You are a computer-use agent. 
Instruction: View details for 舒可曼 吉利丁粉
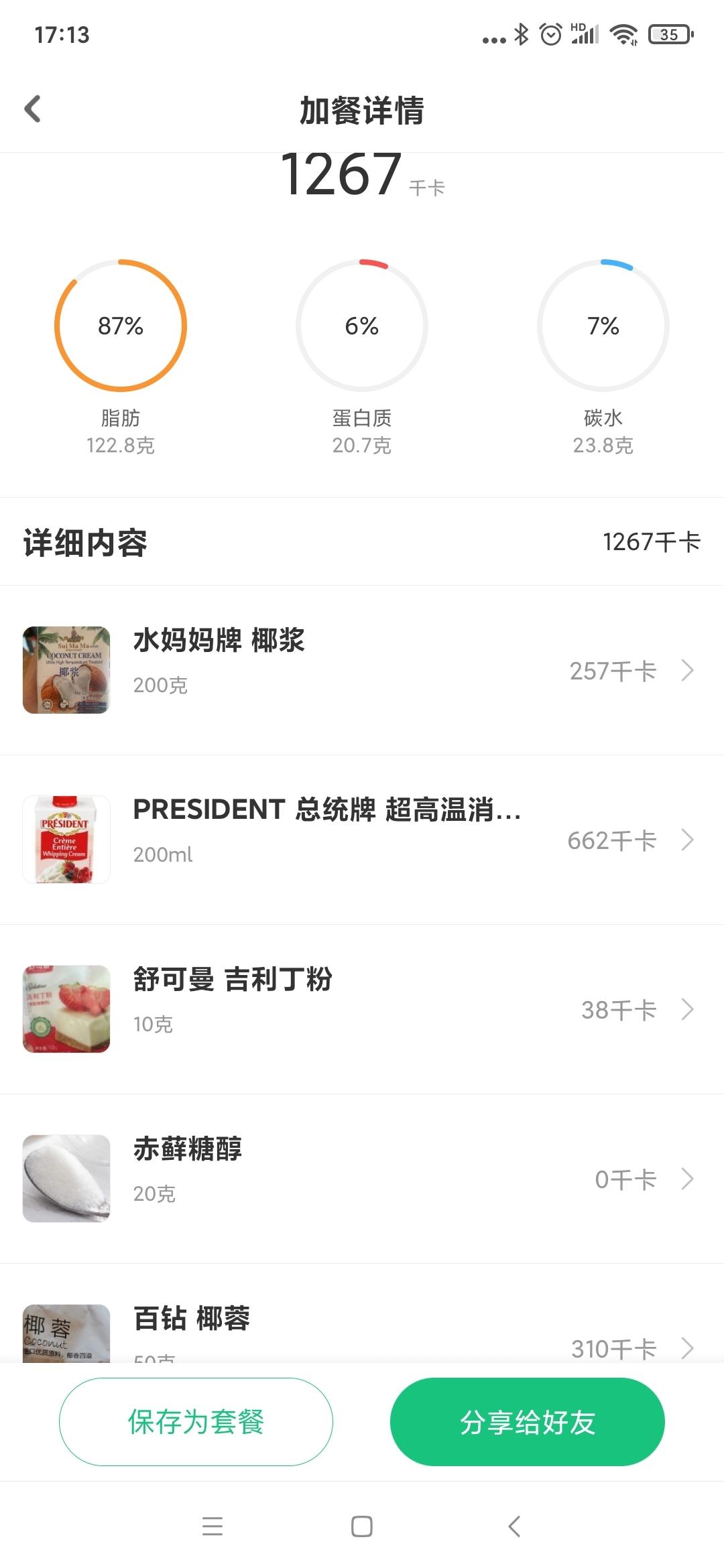point(362,1009)
